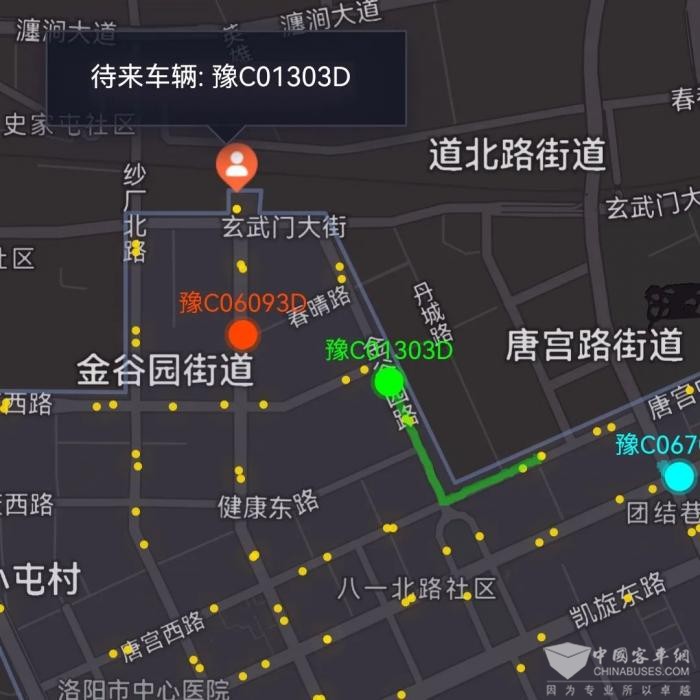Screen dimensions: 700x700
Task: Select the green bus marker 豫C01303D
Action: tap(388, 381)
